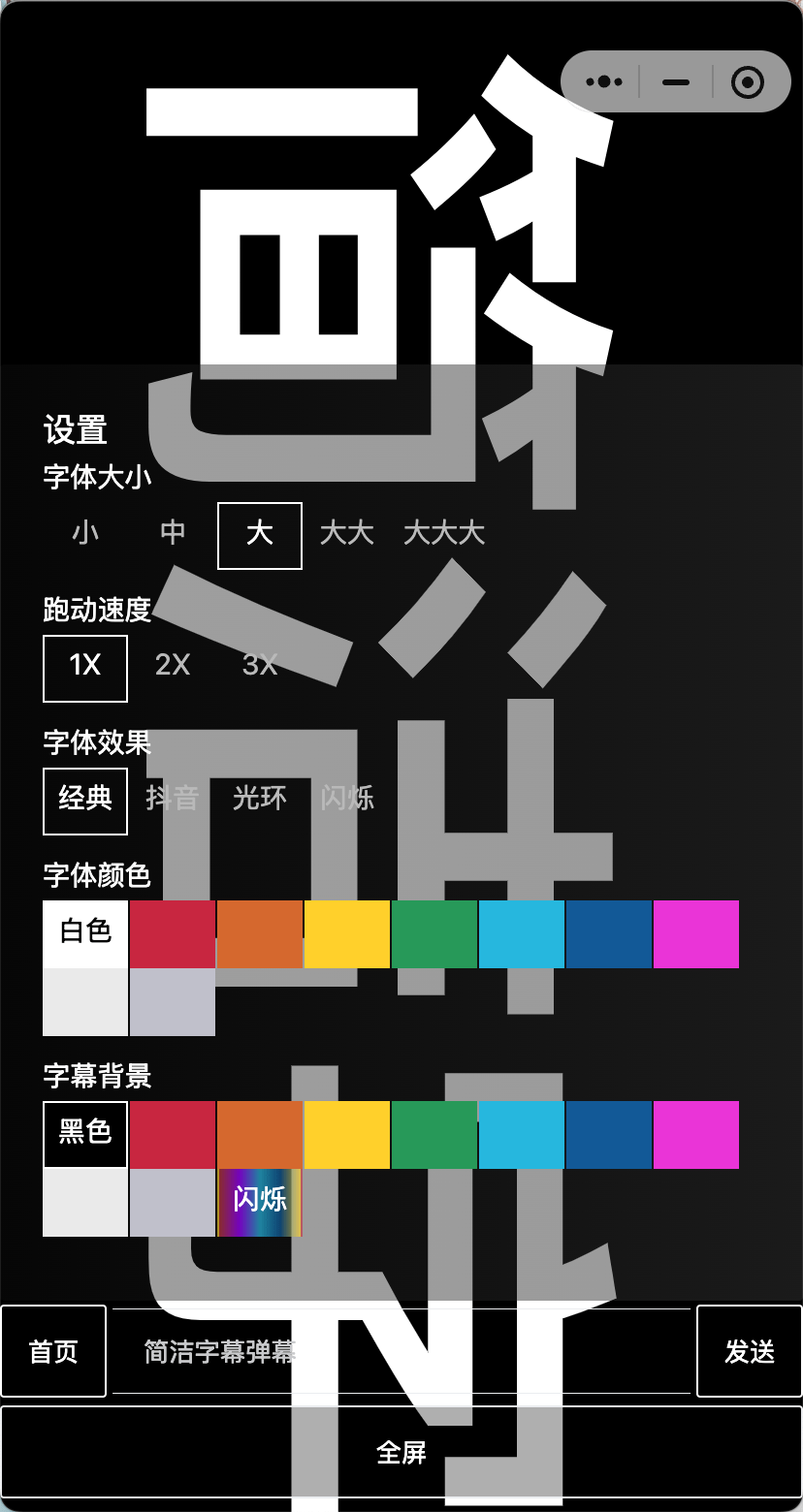Choose the largest size 大大大
This screenshot has width=803, height=1512.
[x=443, y=534]
